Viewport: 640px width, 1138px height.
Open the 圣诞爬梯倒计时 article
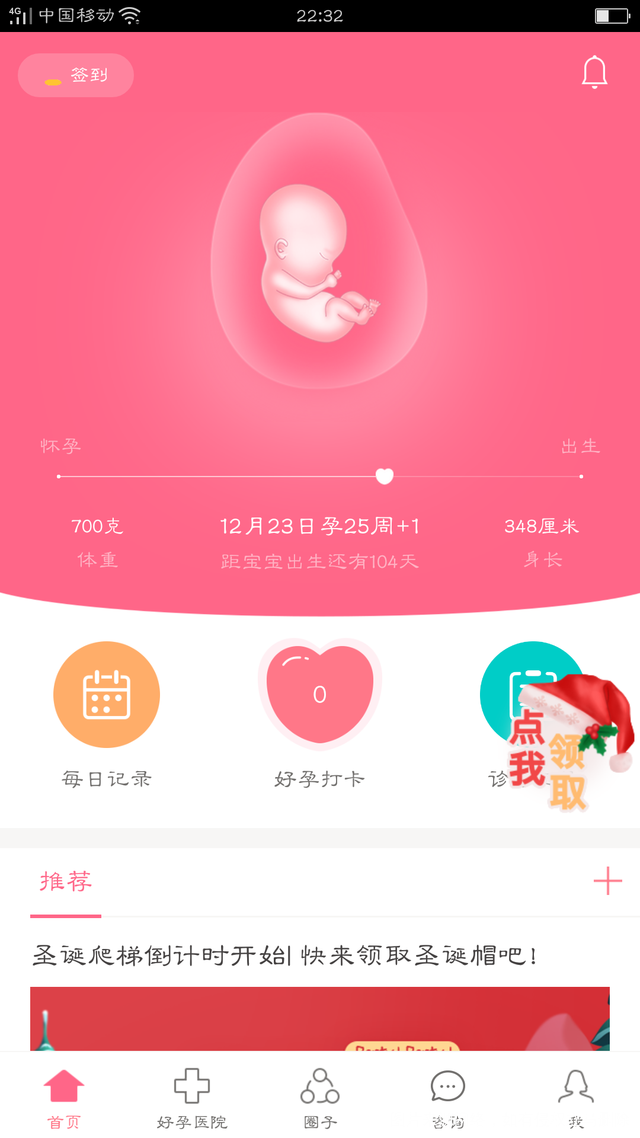(x=286, y=955)
